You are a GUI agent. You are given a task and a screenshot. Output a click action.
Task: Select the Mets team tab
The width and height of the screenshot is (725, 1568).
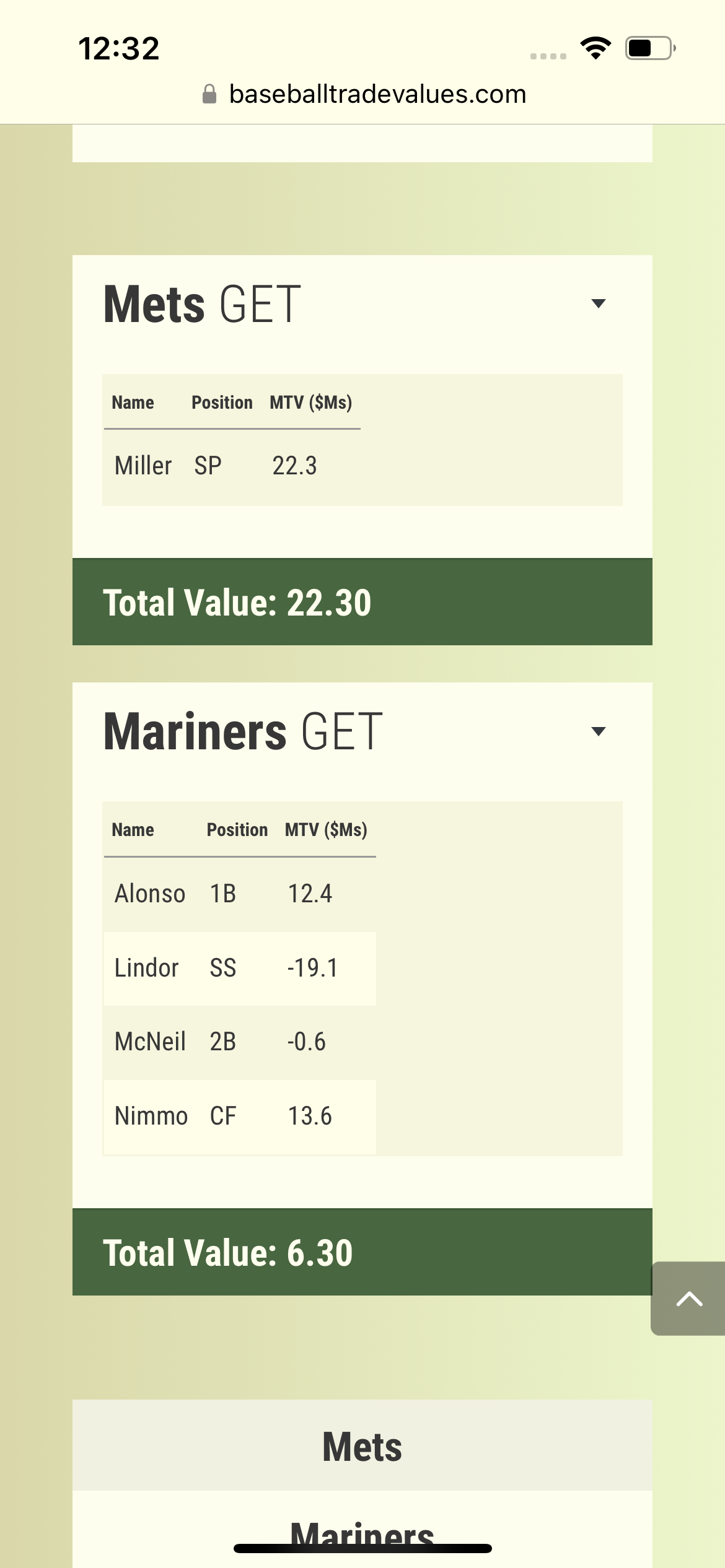click(x=362, y=1446)
